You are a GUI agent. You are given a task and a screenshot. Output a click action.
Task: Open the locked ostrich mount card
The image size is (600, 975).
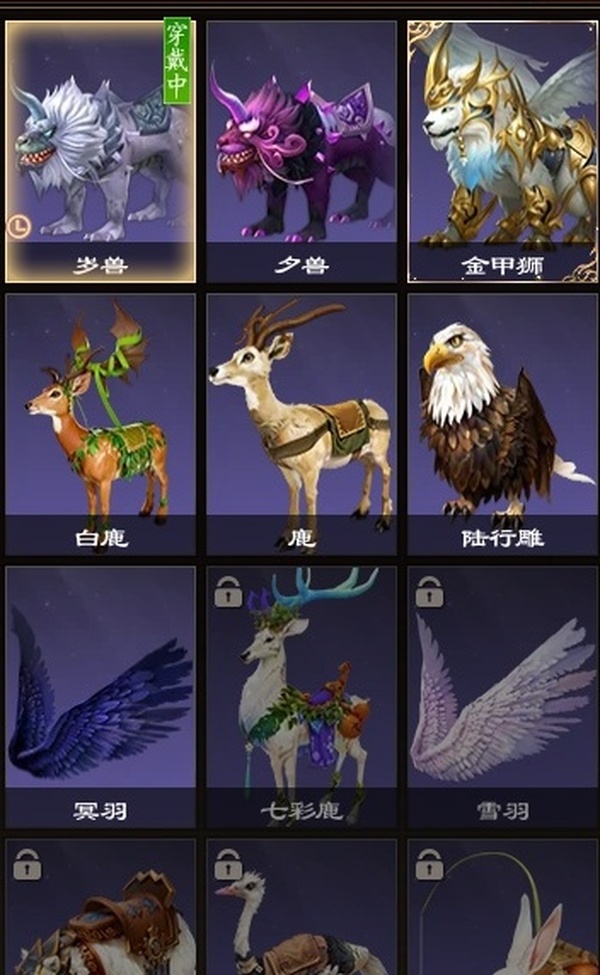coord(302,907)
